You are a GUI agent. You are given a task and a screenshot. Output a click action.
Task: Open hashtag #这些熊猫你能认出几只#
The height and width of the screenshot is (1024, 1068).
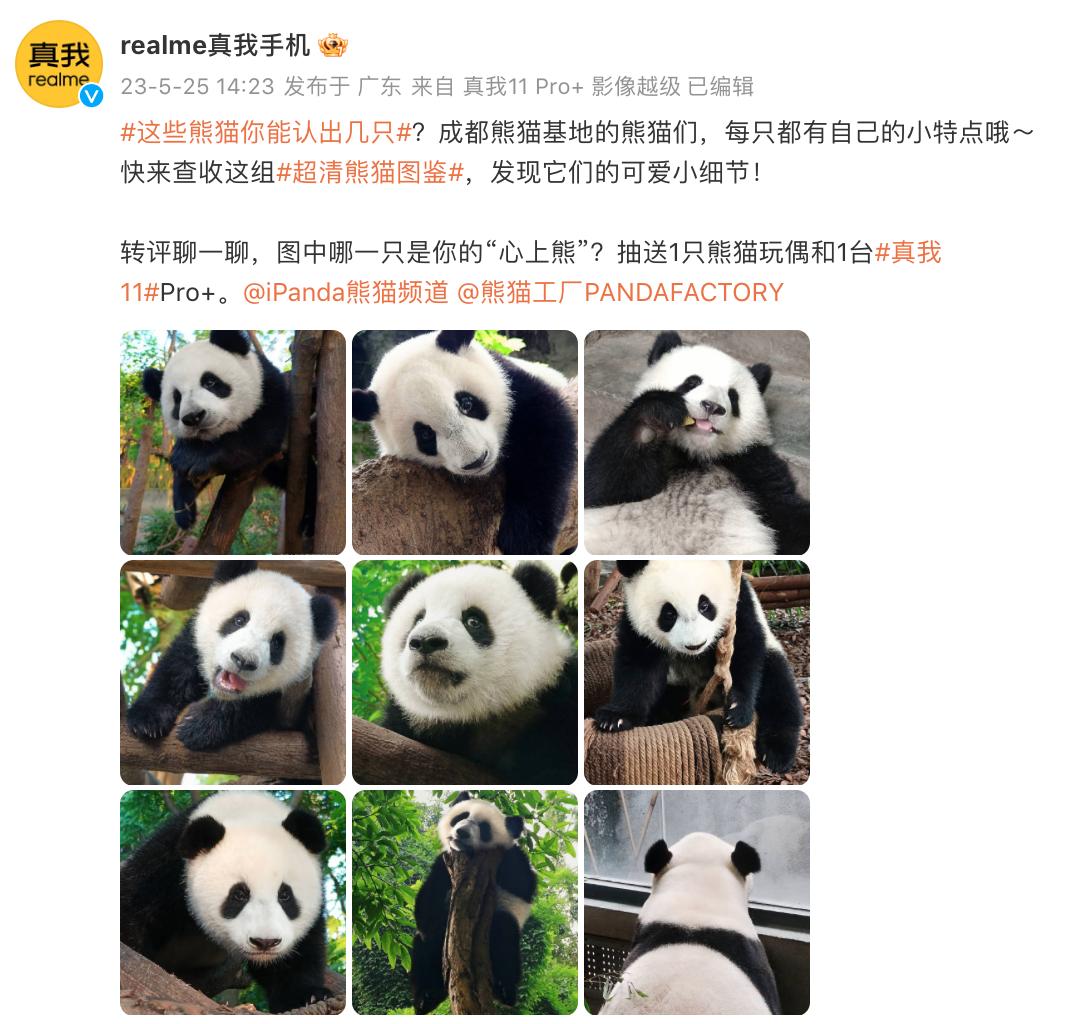pyautogui.click(x=266, y=132)
